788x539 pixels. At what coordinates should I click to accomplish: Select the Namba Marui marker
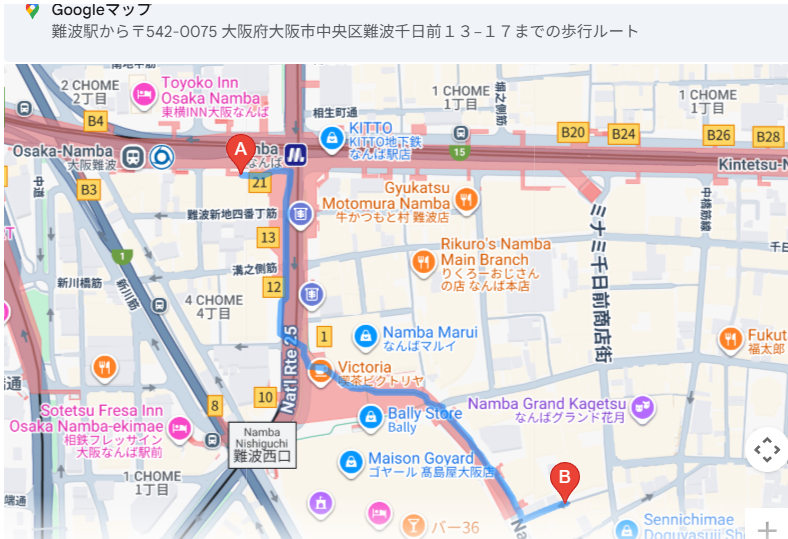point(366,334)
